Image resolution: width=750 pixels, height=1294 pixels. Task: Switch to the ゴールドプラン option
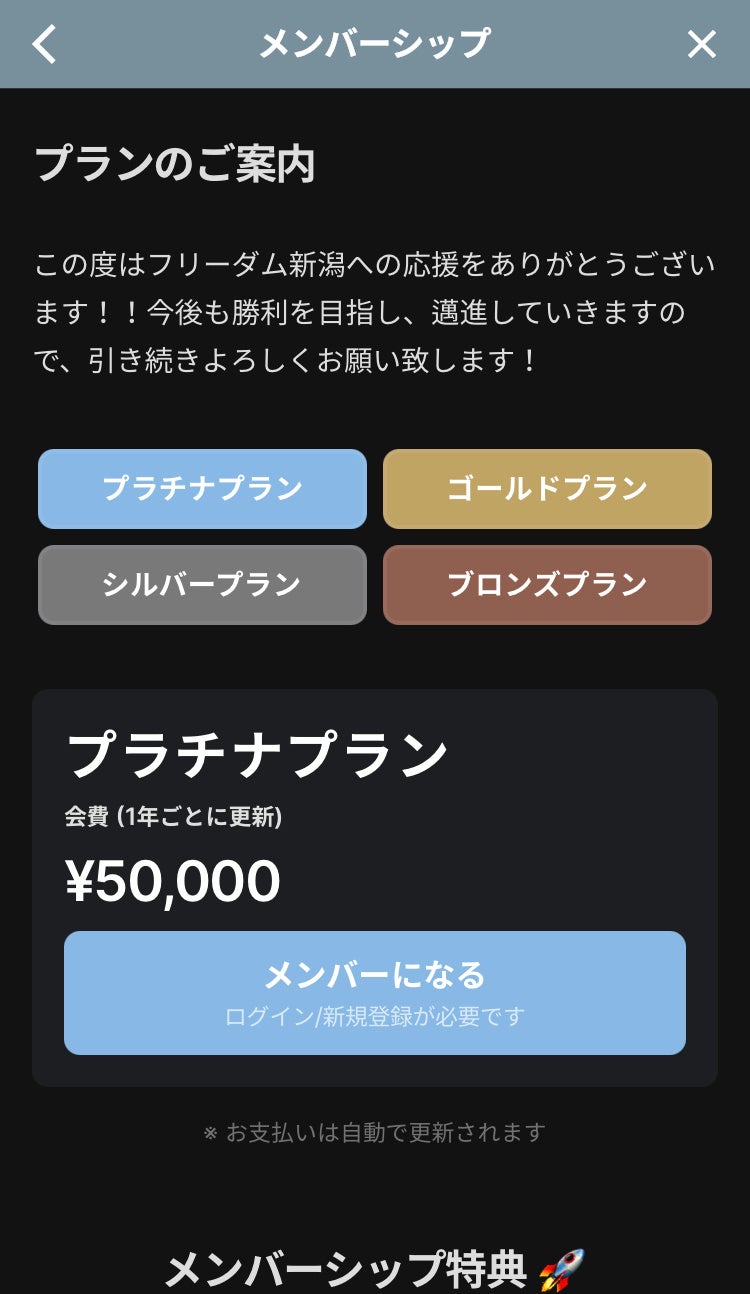547,489
